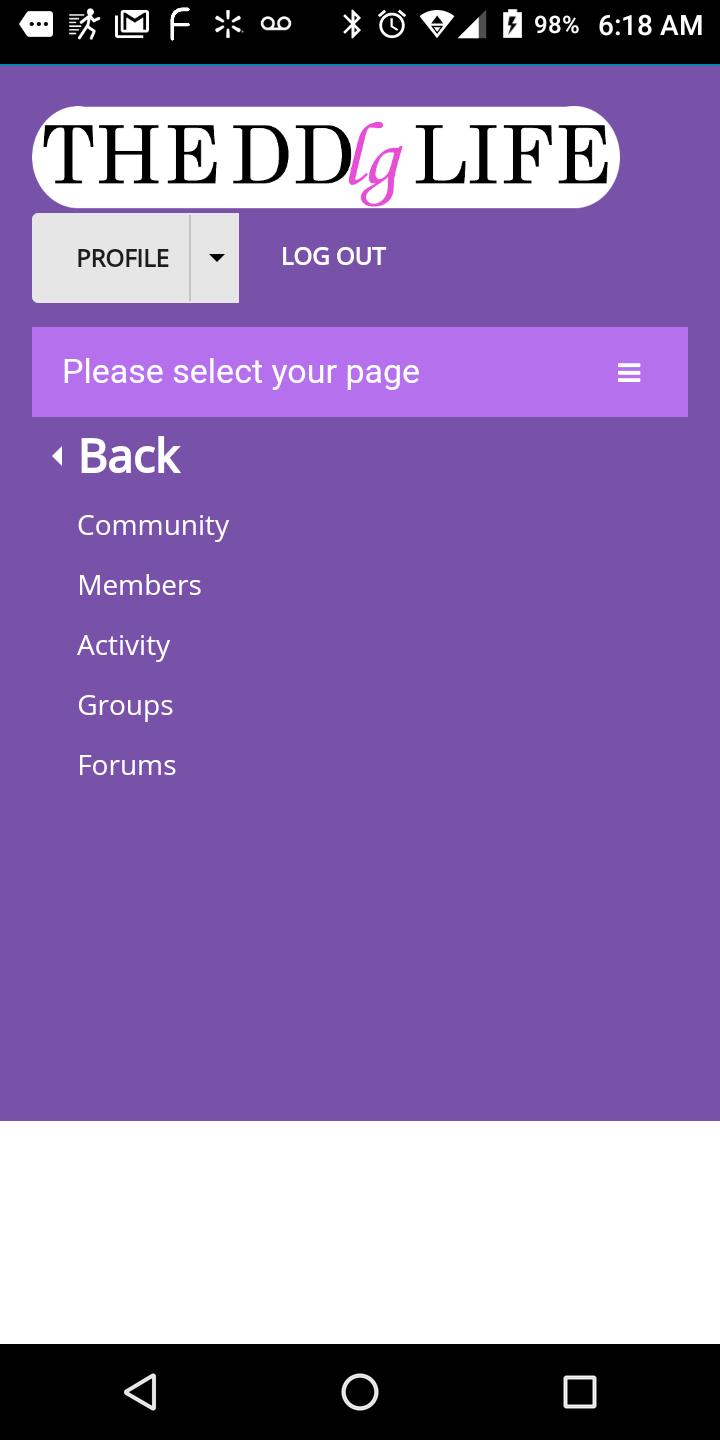This screenshot has height=1440, width=720.
Task: Expand the Profile dropdown arrow
Action: pyautogui.click(x=216, y=258)
